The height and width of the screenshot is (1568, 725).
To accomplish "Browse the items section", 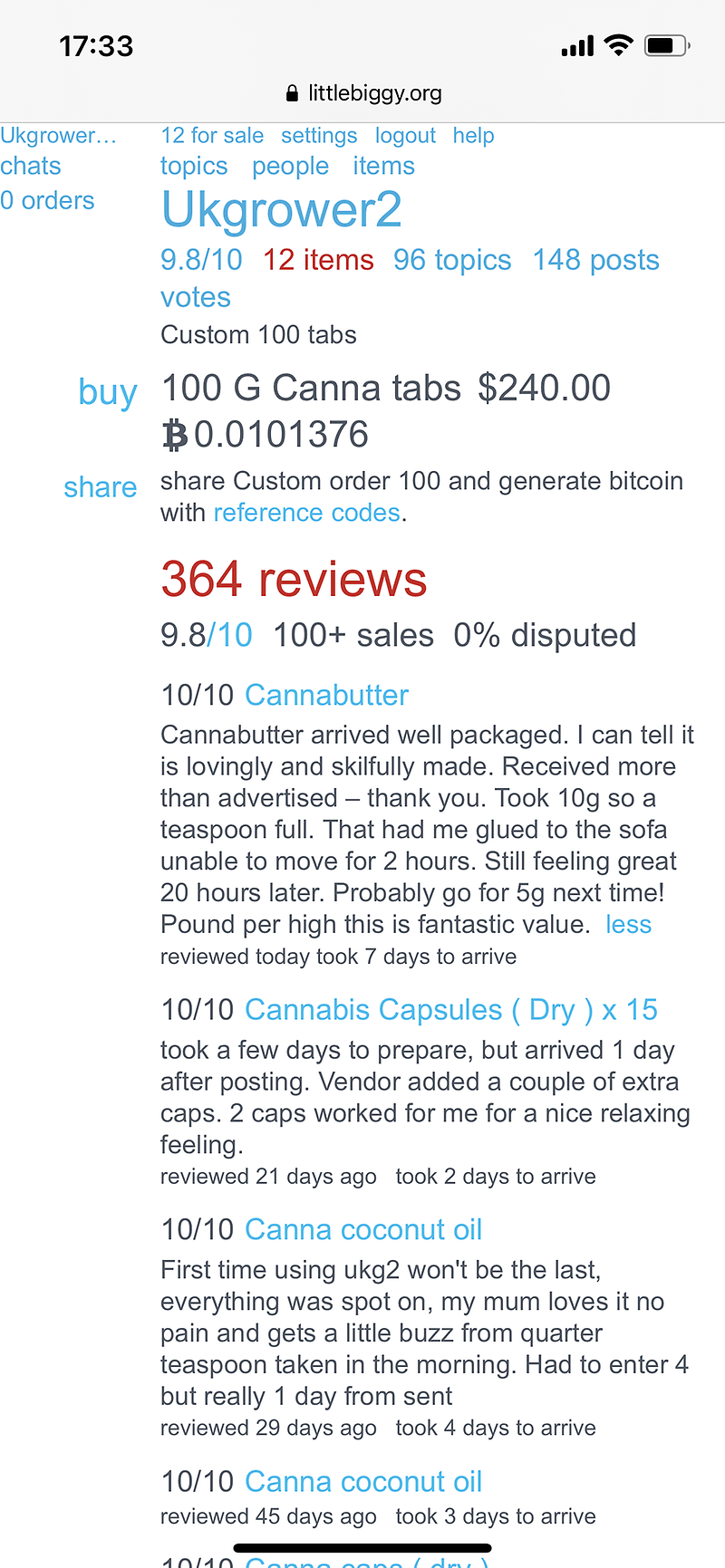I will click(383, 167).
